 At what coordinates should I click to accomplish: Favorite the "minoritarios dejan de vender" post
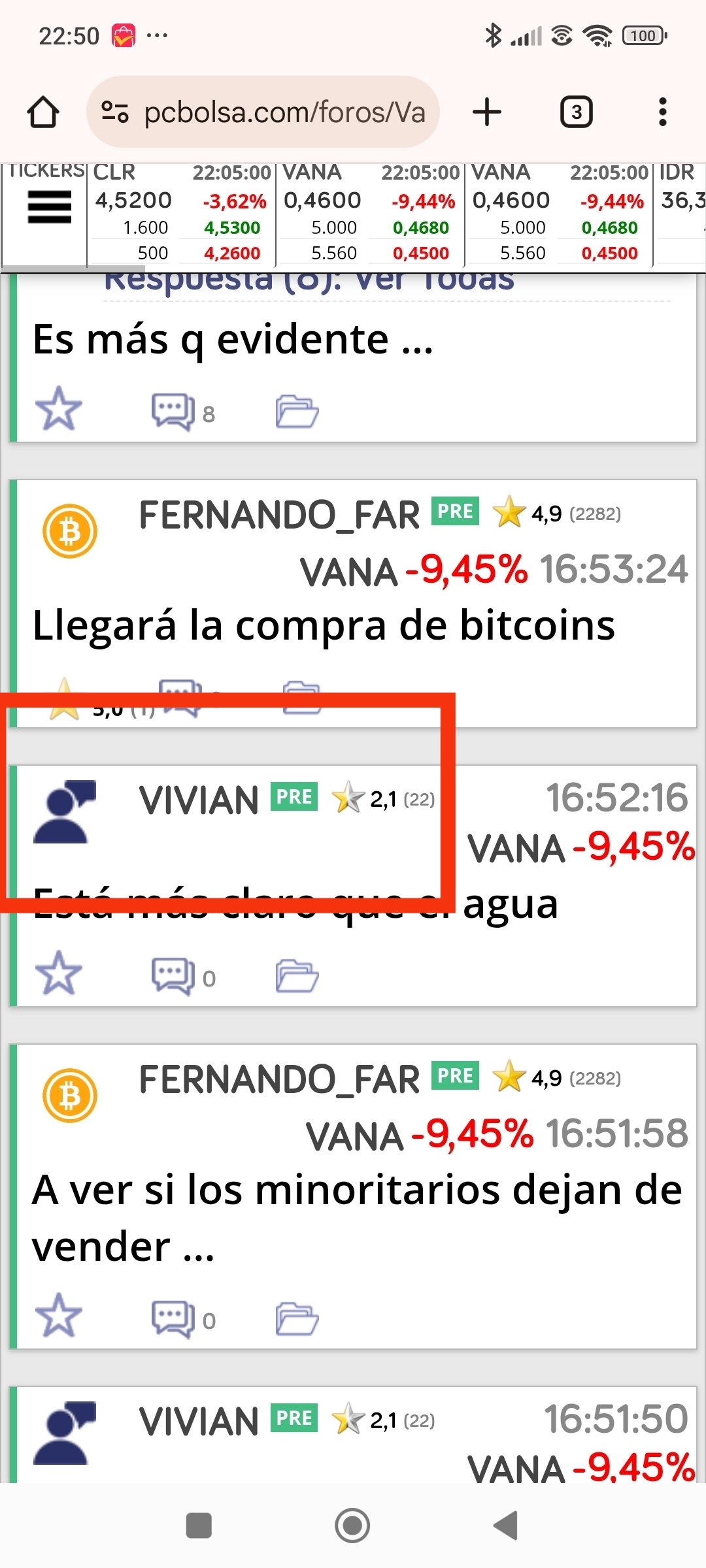coord(59,1315)
